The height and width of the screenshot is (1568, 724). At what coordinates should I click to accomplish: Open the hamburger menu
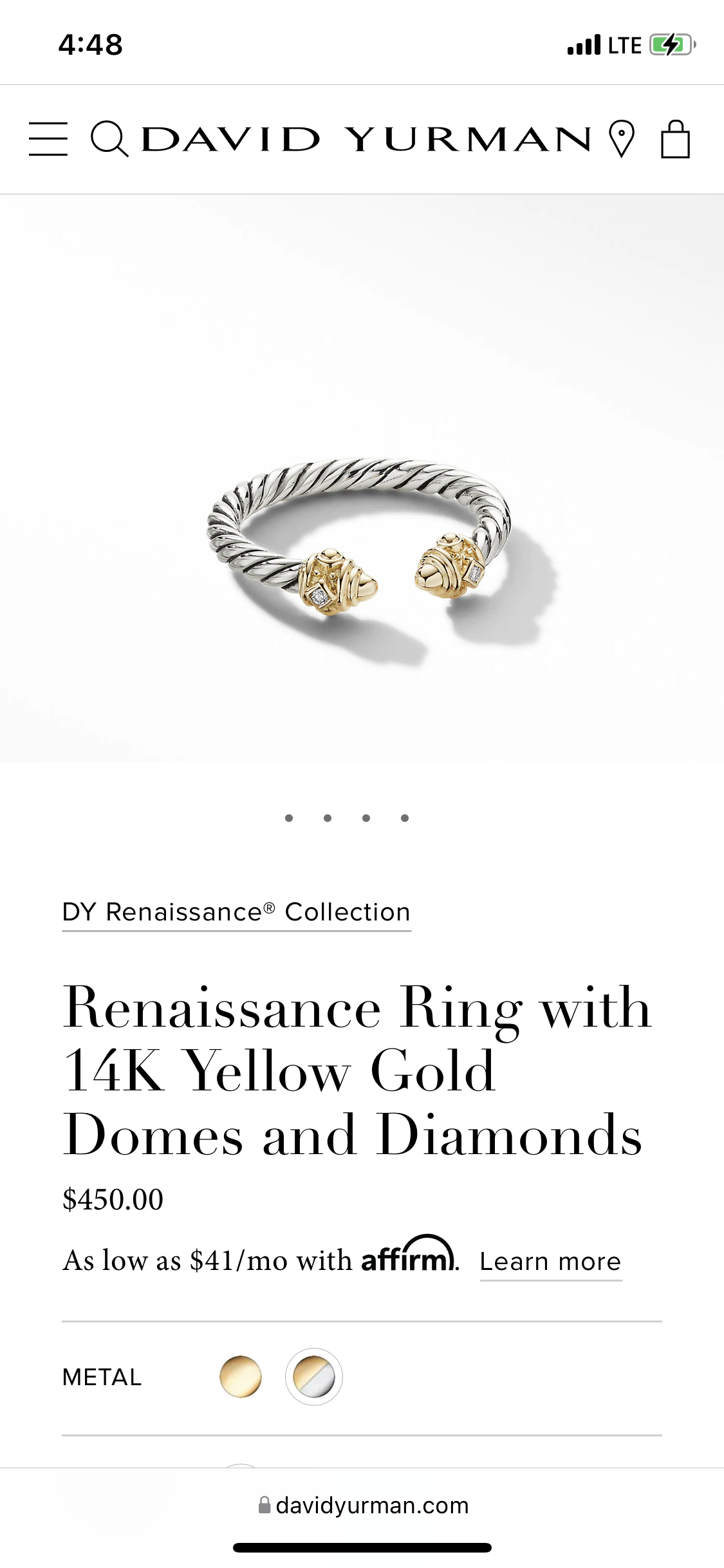pos(48,138)
